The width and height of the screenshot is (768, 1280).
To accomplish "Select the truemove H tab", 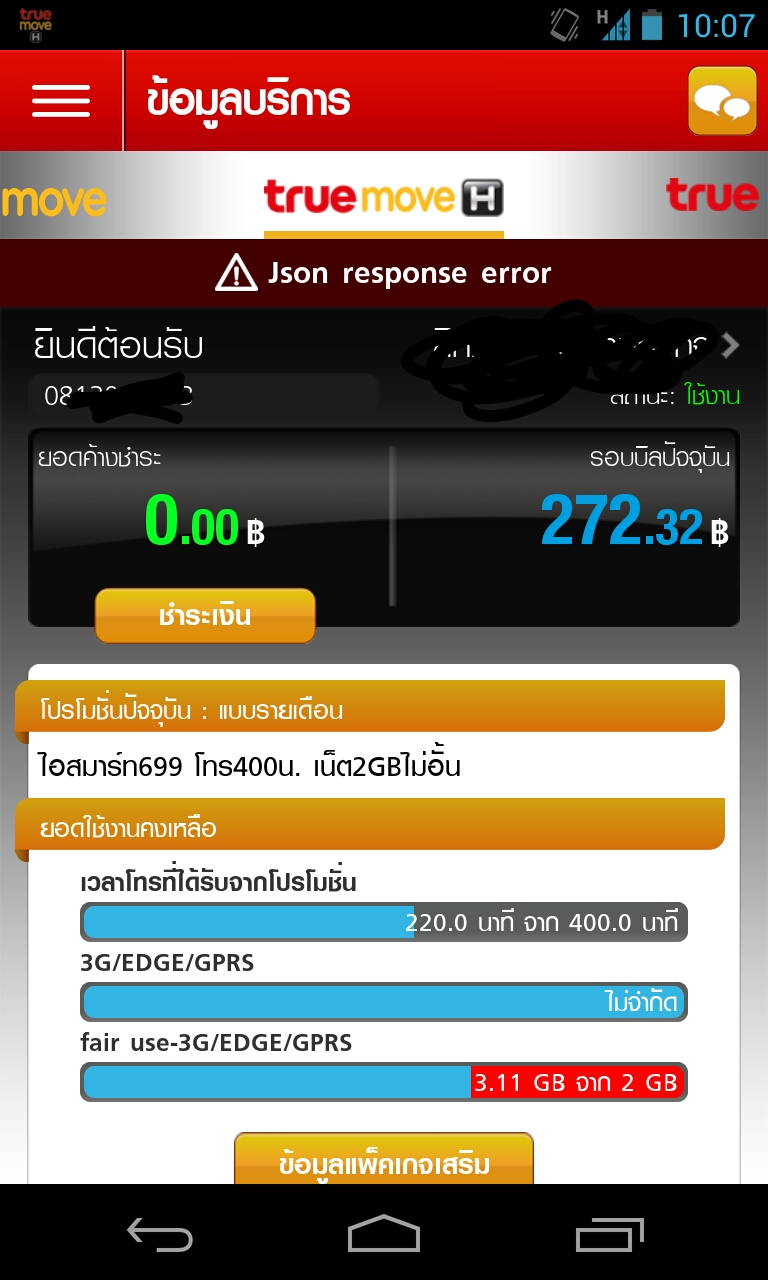I will click(x=383, y=197).
